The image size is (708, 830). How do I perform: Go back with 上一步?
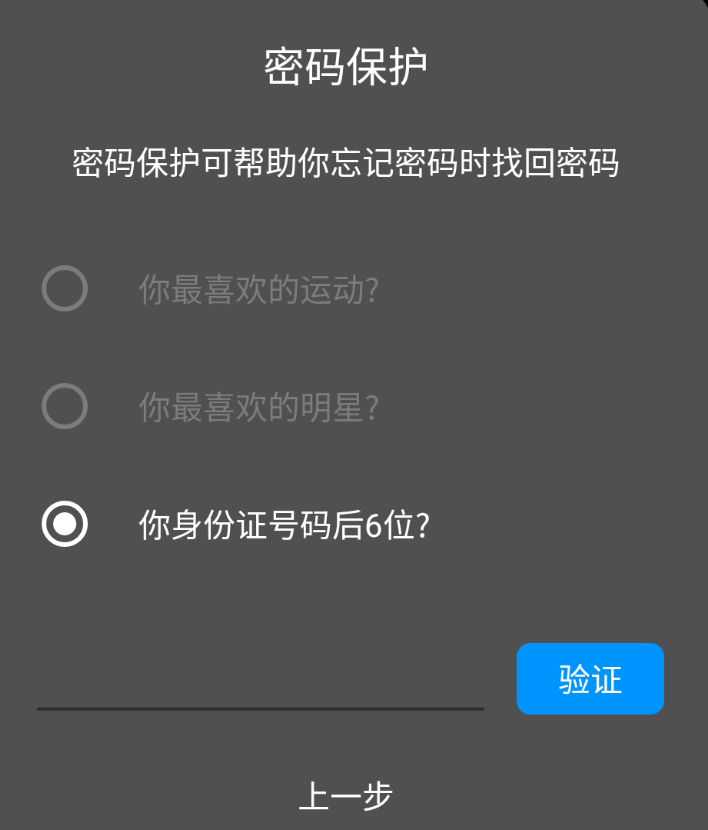coord(346,796)
